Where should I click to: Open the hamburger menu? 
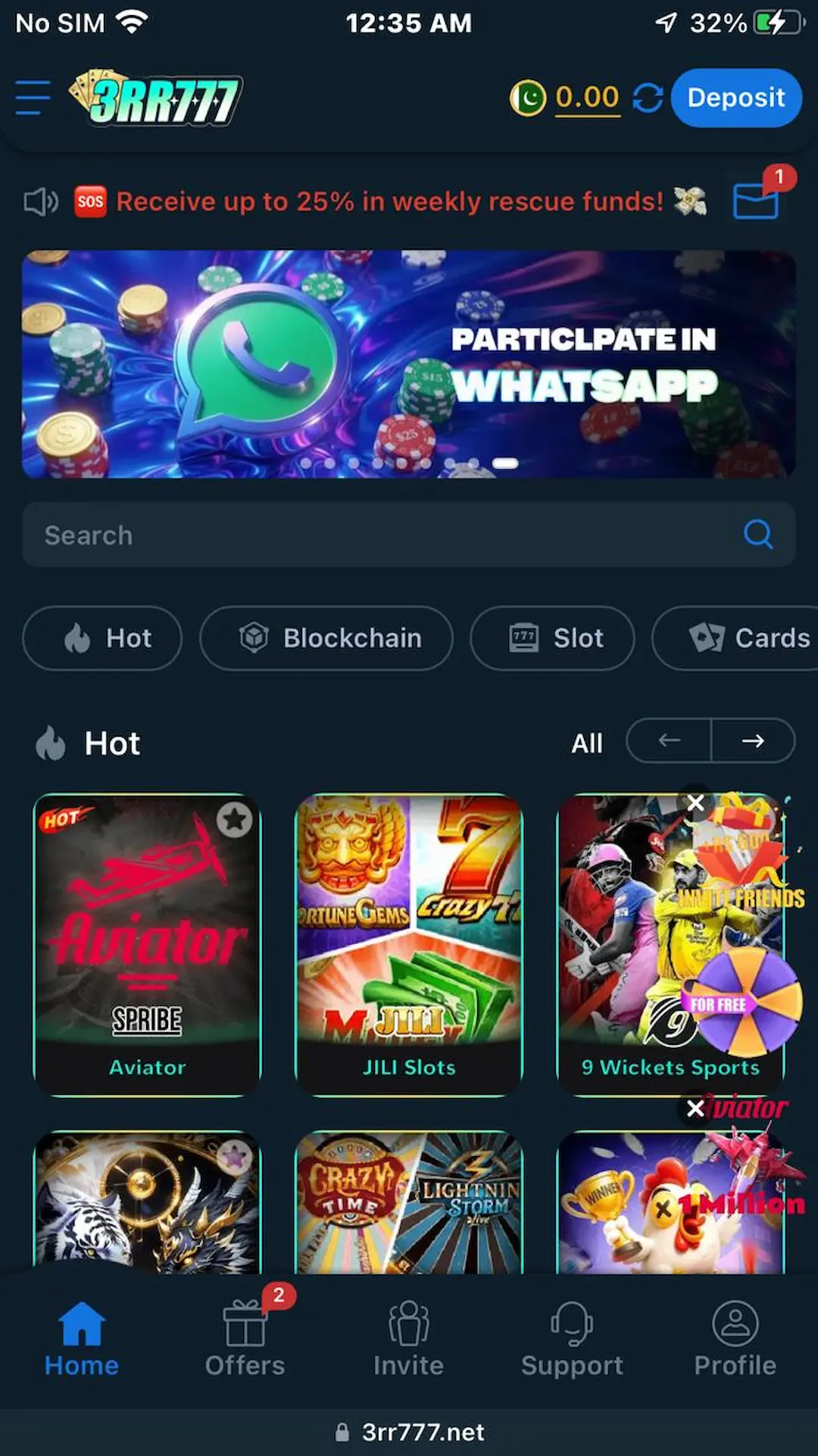(x=33, y=98)
